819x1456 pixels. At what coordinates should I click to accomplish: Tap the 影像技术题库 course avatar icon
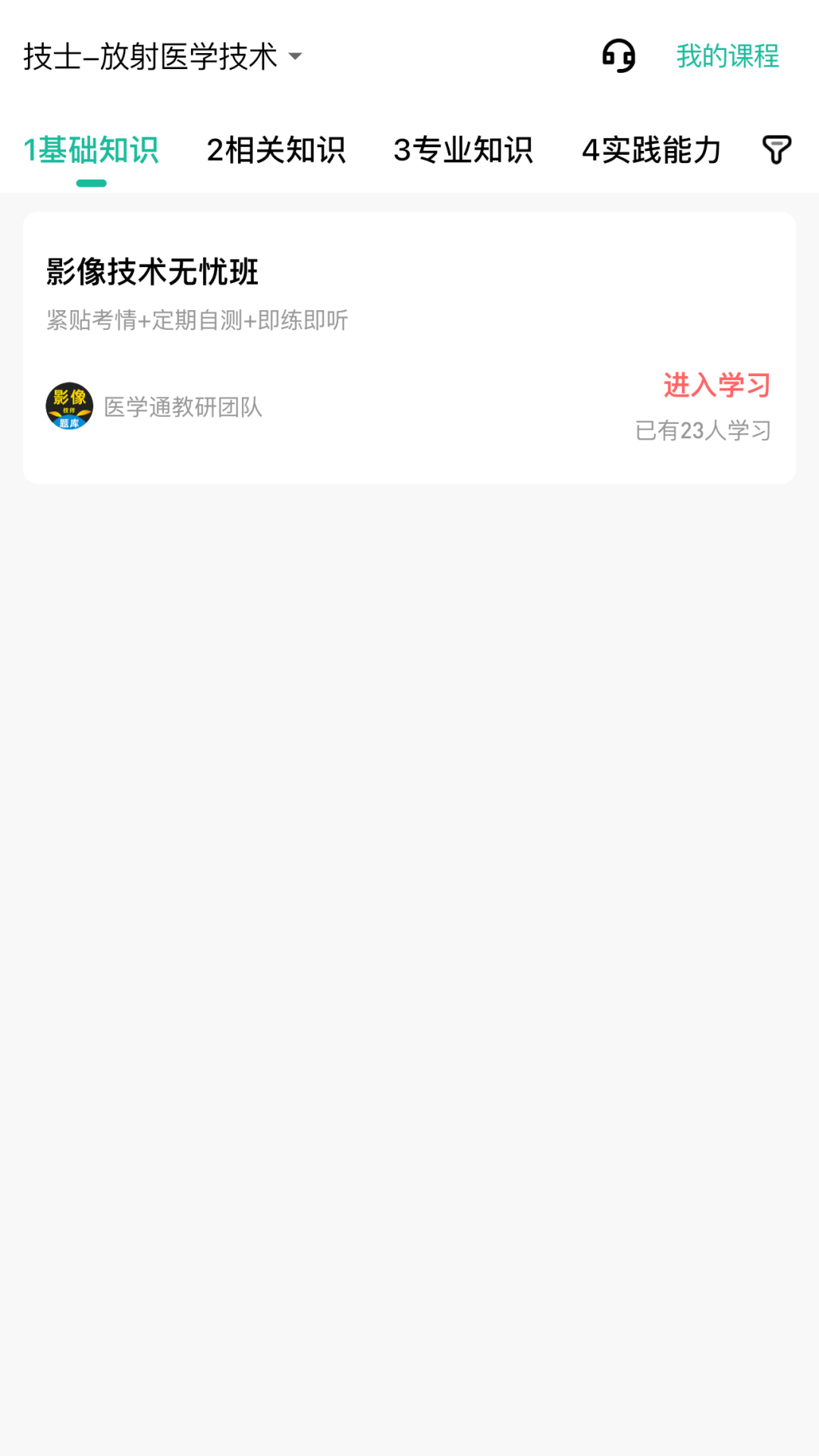click(70, 406)
